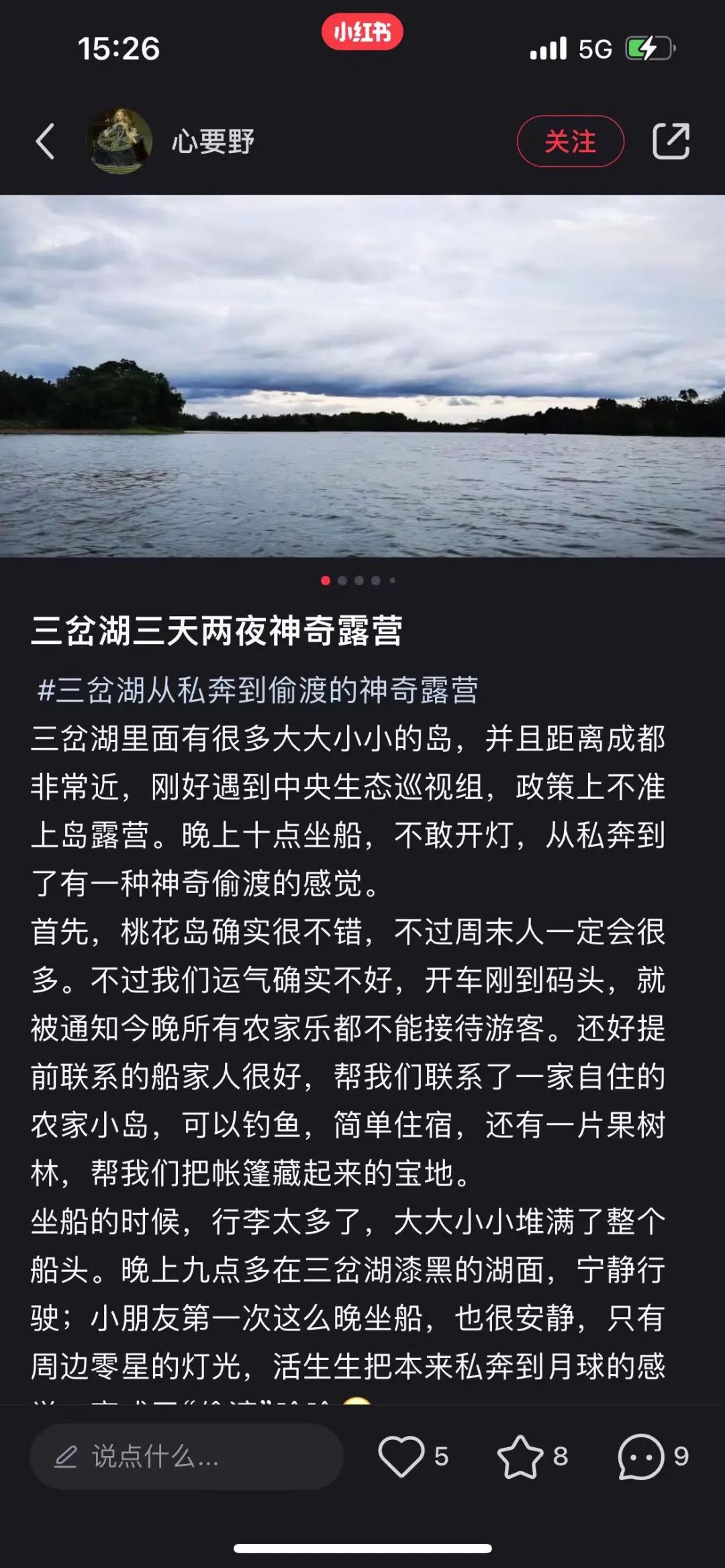Go back using the back arrow
The image size is (725, 1568).
pos(45,142)
